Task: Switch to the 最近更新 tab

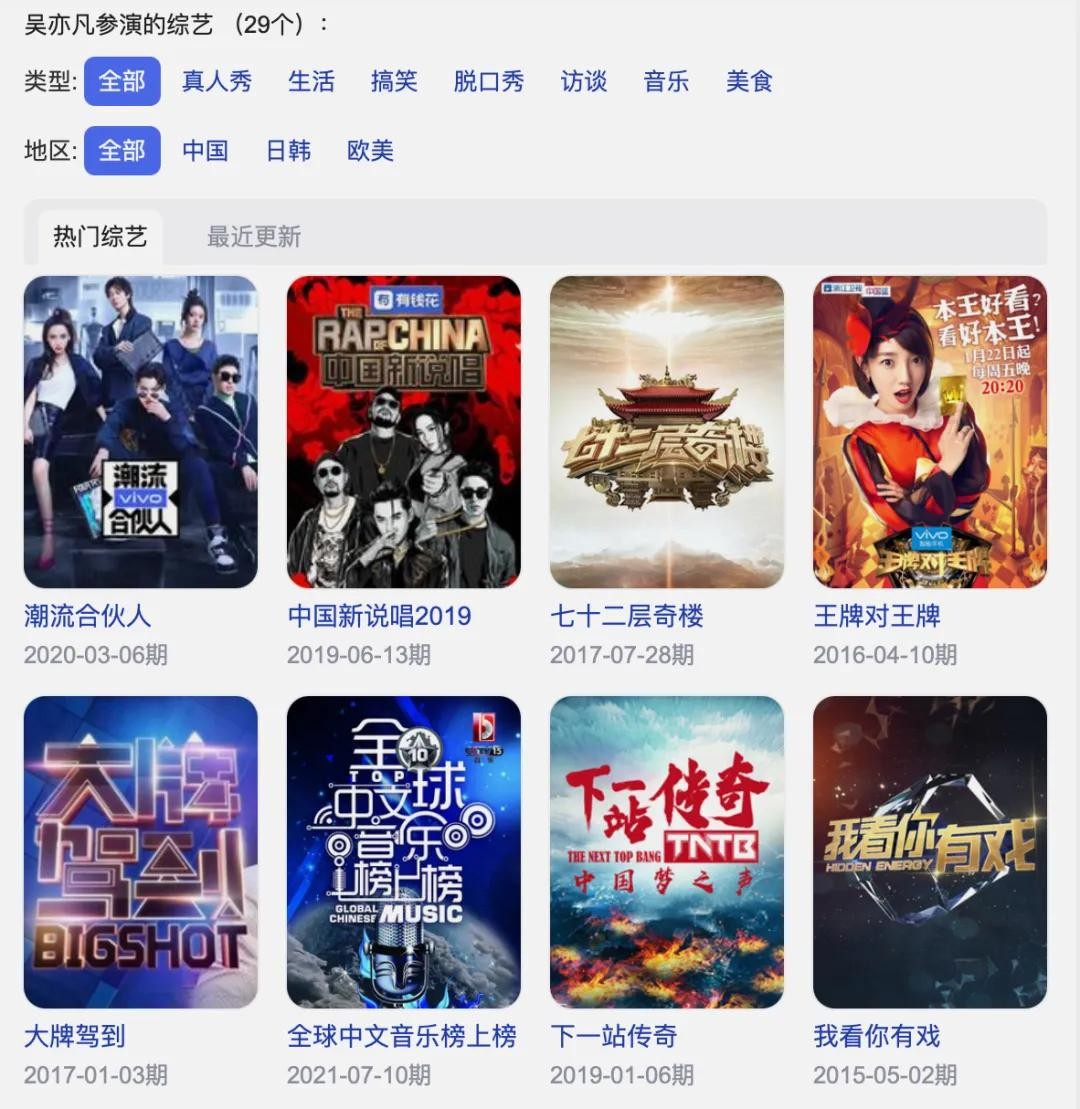Action: [x=254, y=237]
